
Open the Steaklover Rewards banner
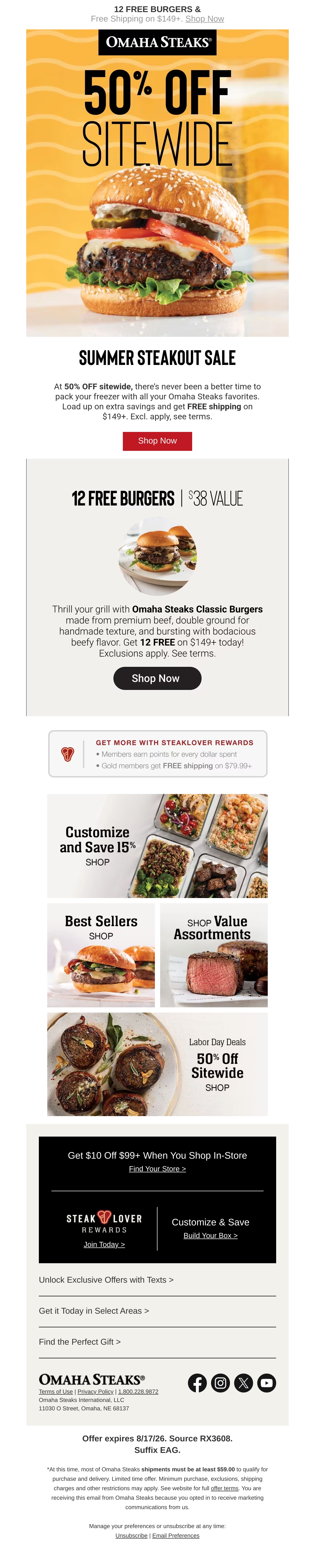tap(157, 754)
